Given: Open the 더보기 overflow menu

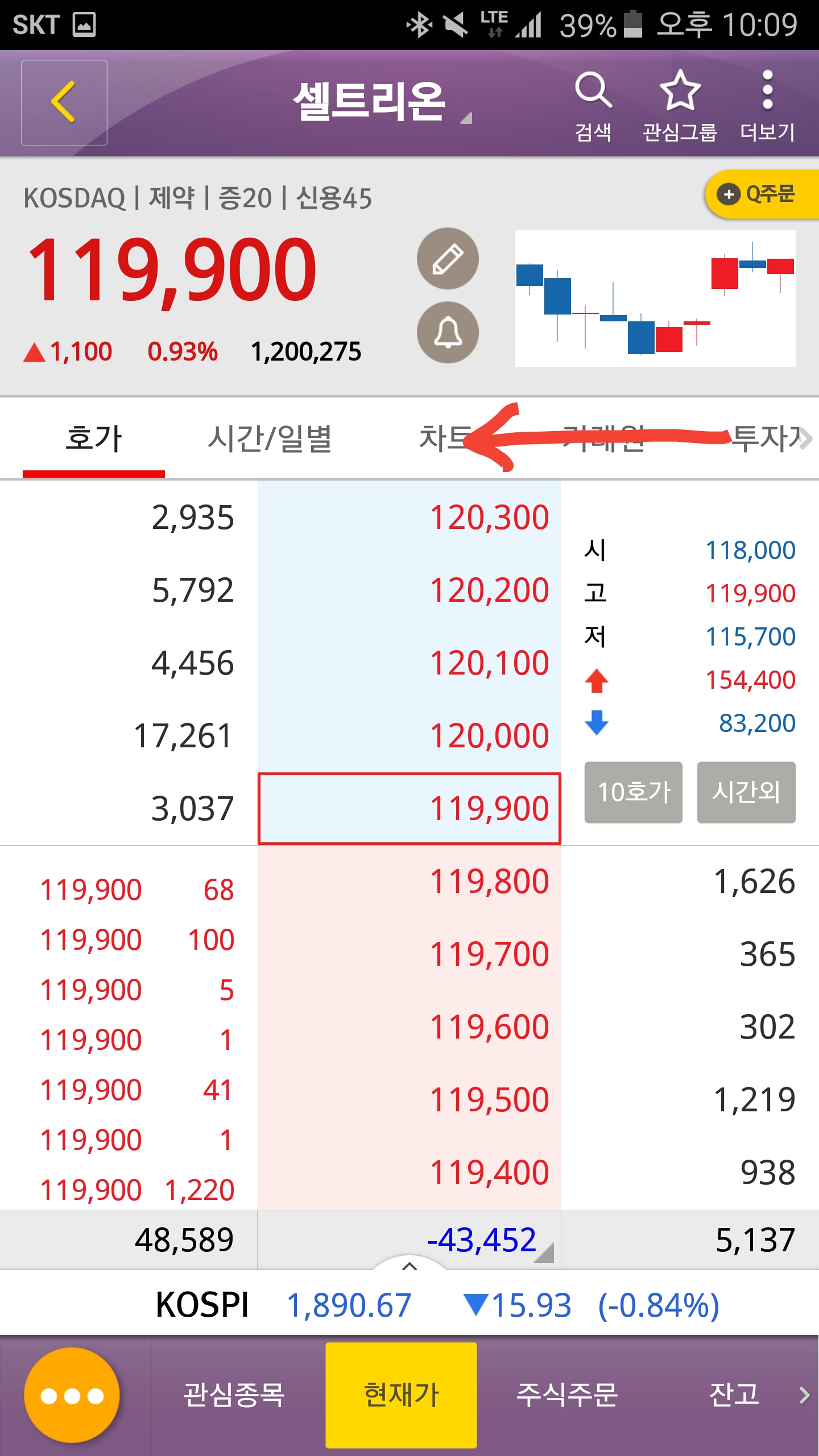Looking at the screenshot, I should tap(767, 105).
